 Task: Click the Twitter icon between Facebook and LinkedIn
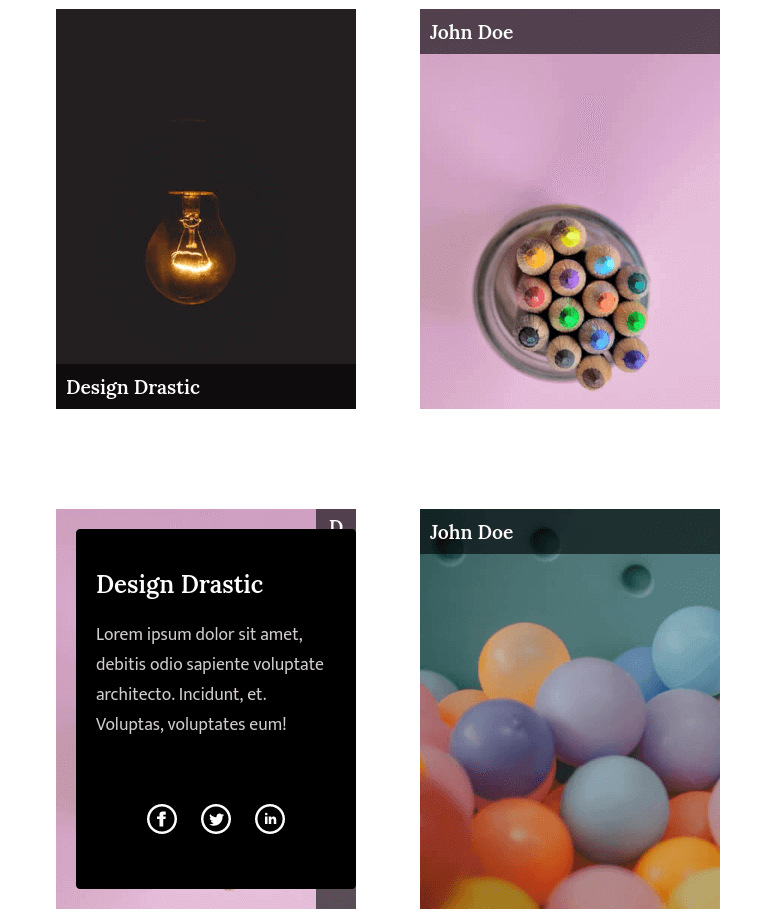tap(216, 819)
